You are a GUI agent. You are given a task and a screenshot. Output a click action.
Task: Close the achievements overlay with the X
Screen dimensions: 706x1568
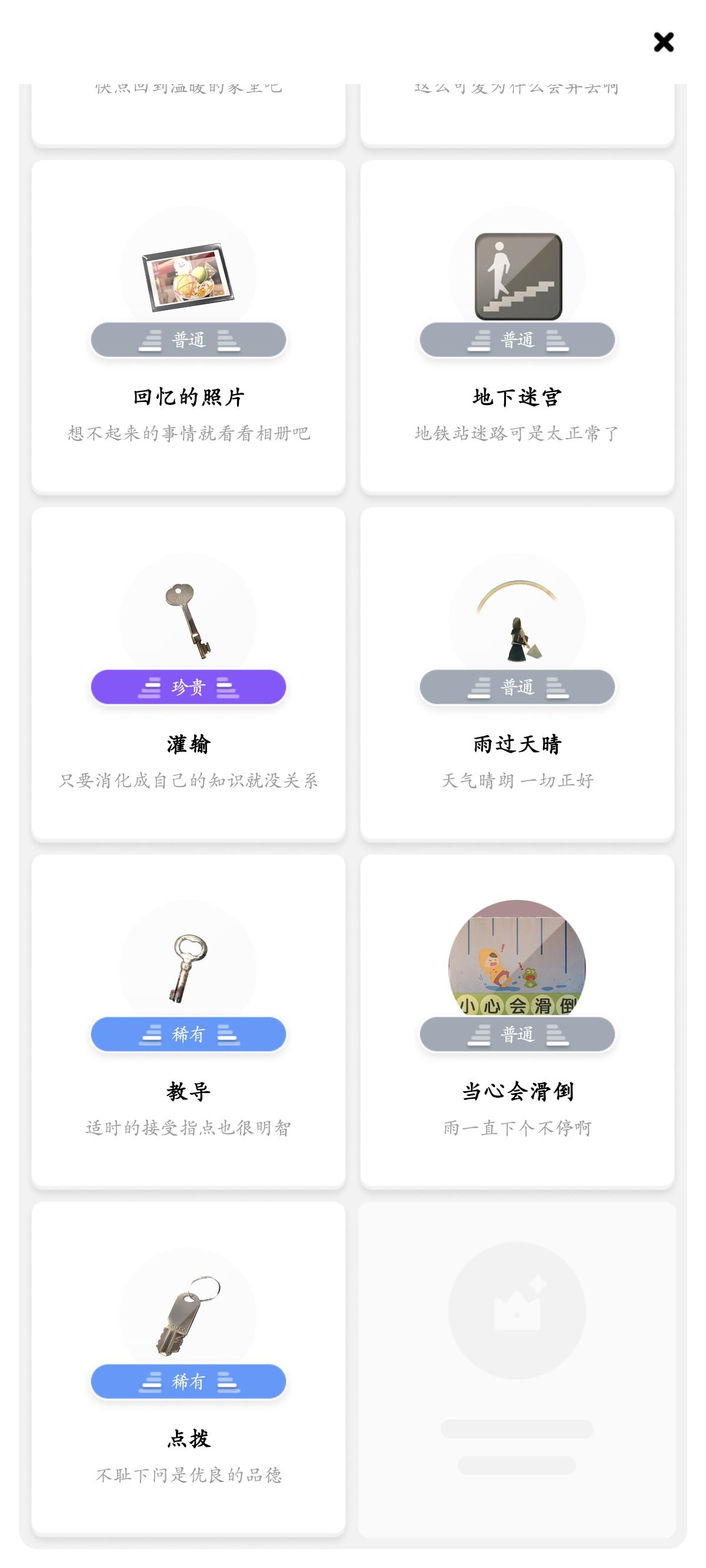pyautogui.click(x=664, y=42)
